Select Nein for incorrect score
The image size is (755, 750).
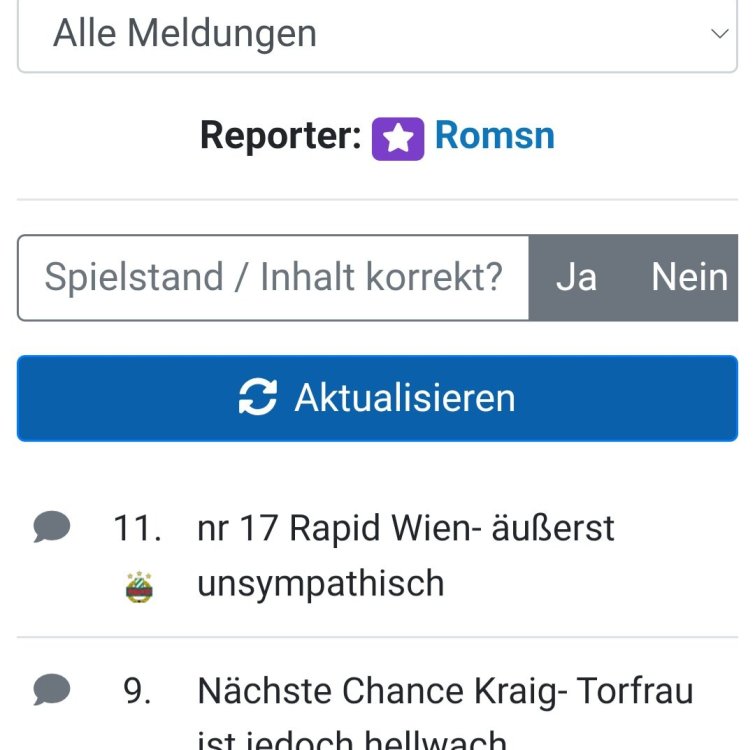point(689,278)
